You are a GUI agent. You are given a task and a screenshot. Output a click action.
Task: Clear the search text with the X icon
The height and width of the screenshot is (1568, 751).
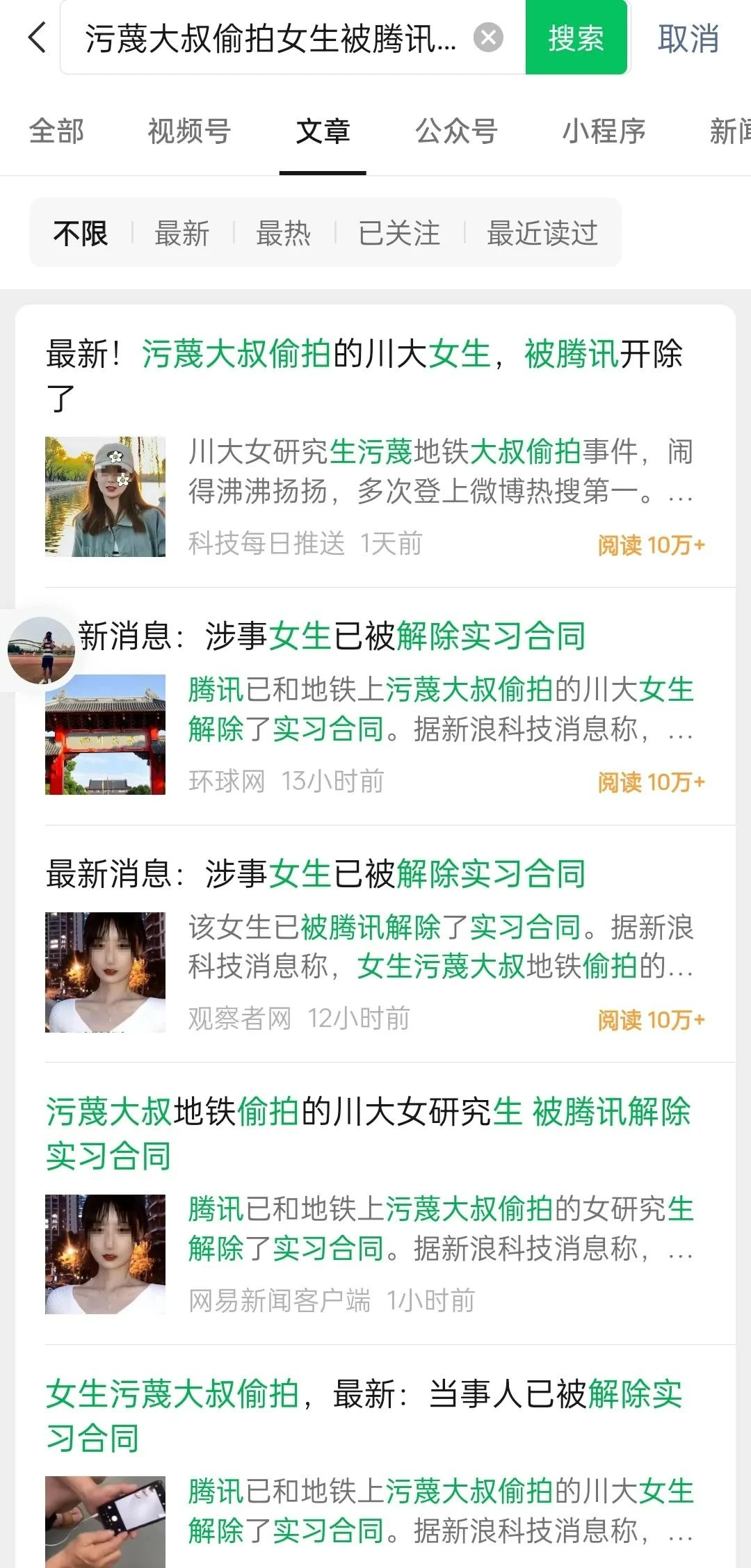(488, 38)
